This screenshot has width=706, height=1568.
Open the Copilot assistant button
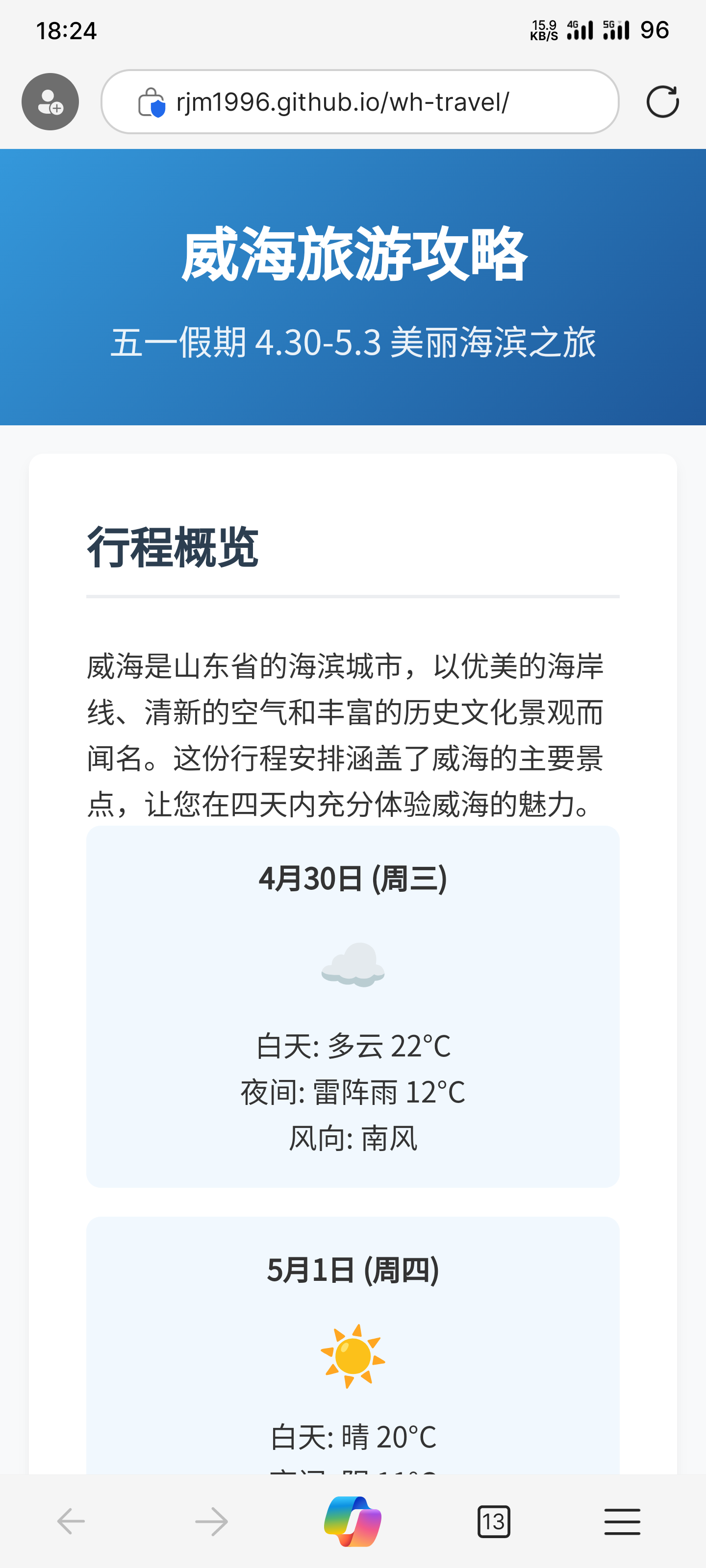pyautogui.click(x=353, y=1521)
